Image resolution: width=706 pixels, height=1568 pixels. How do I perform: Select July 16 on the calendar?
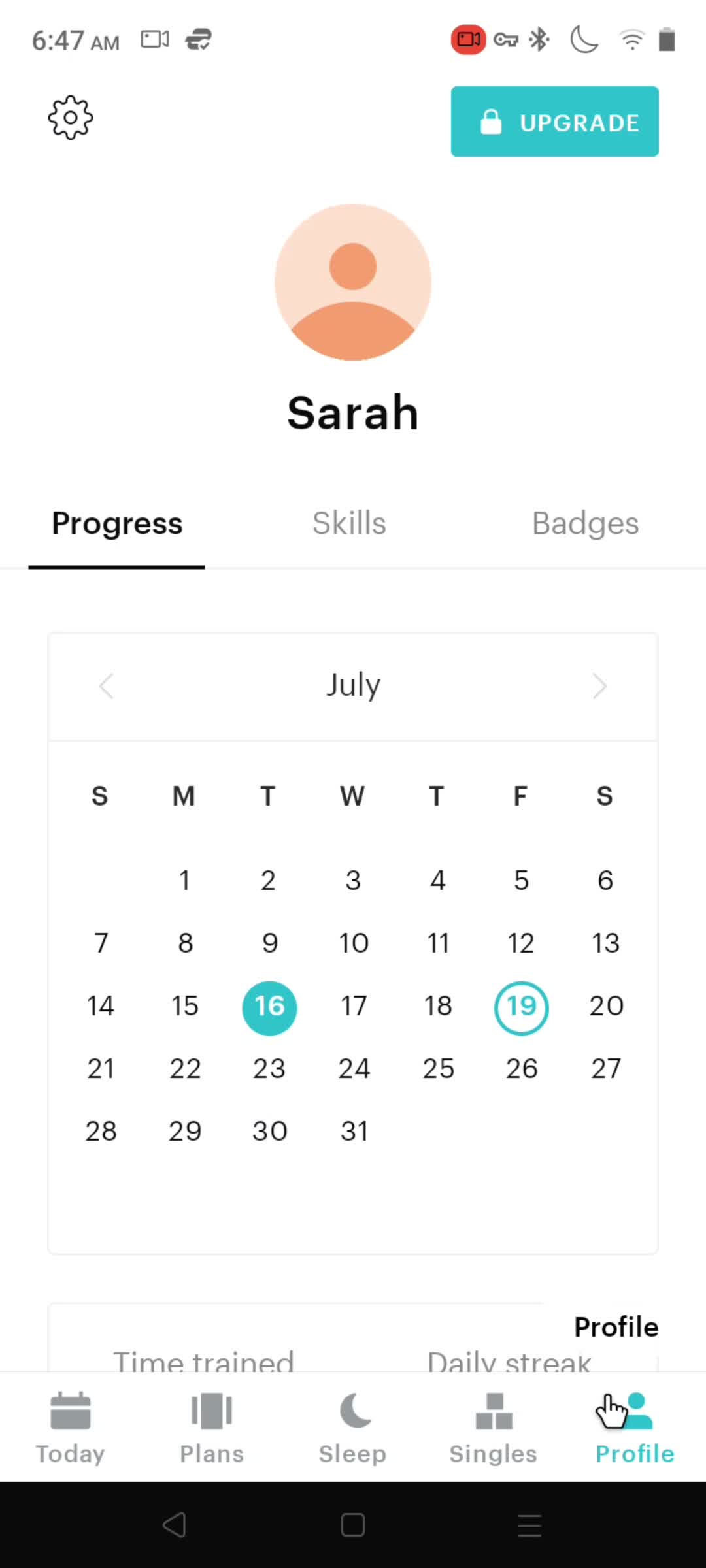tap(269, 1007)
